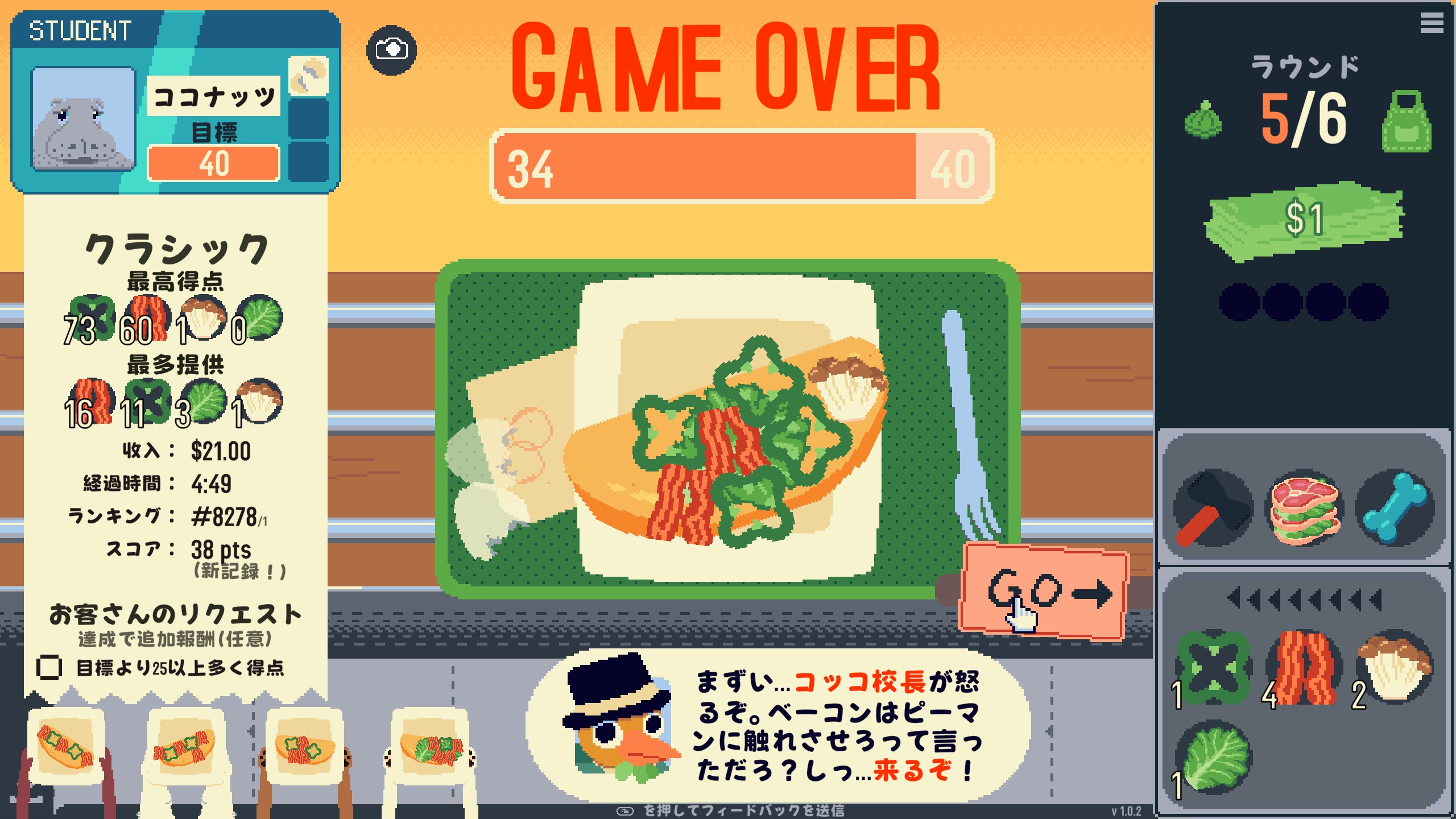Screen dimensions: 1456x819
Task: Select the blue bone item
Action: tap(1395, 507)
